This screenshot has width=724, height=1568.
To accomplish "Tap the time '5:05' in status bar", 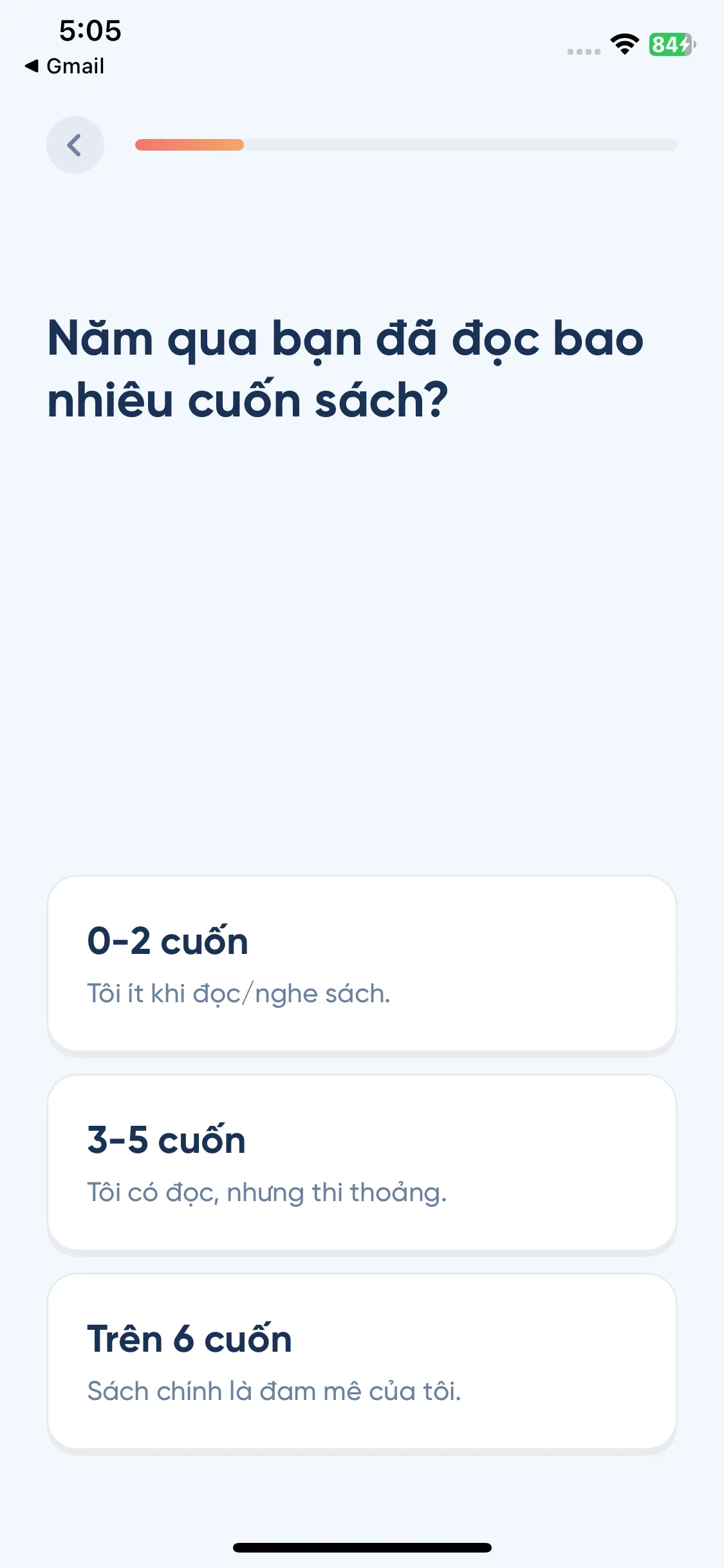I will [90, 30].
